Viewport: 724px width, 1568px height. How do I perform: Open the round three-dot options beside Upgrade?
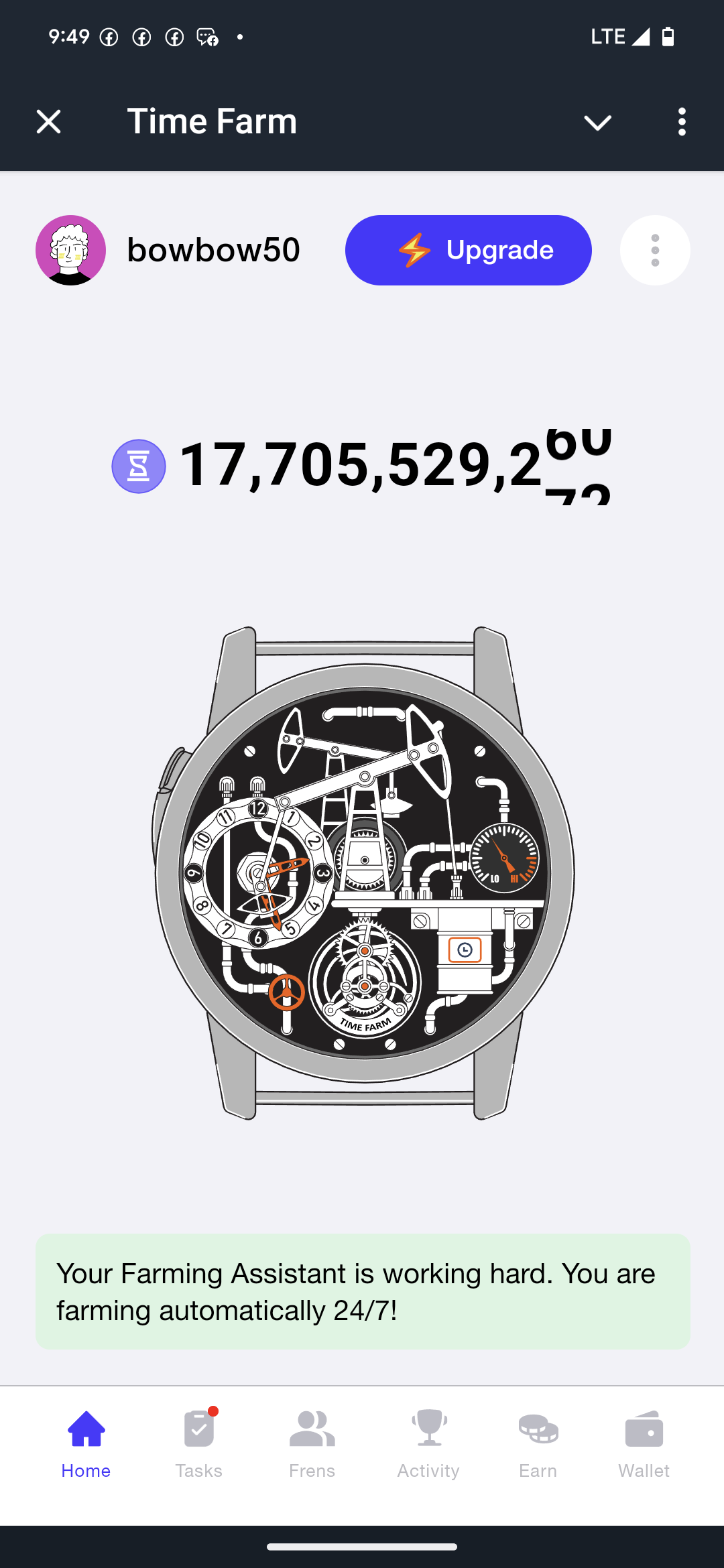[x=655, y=250]
